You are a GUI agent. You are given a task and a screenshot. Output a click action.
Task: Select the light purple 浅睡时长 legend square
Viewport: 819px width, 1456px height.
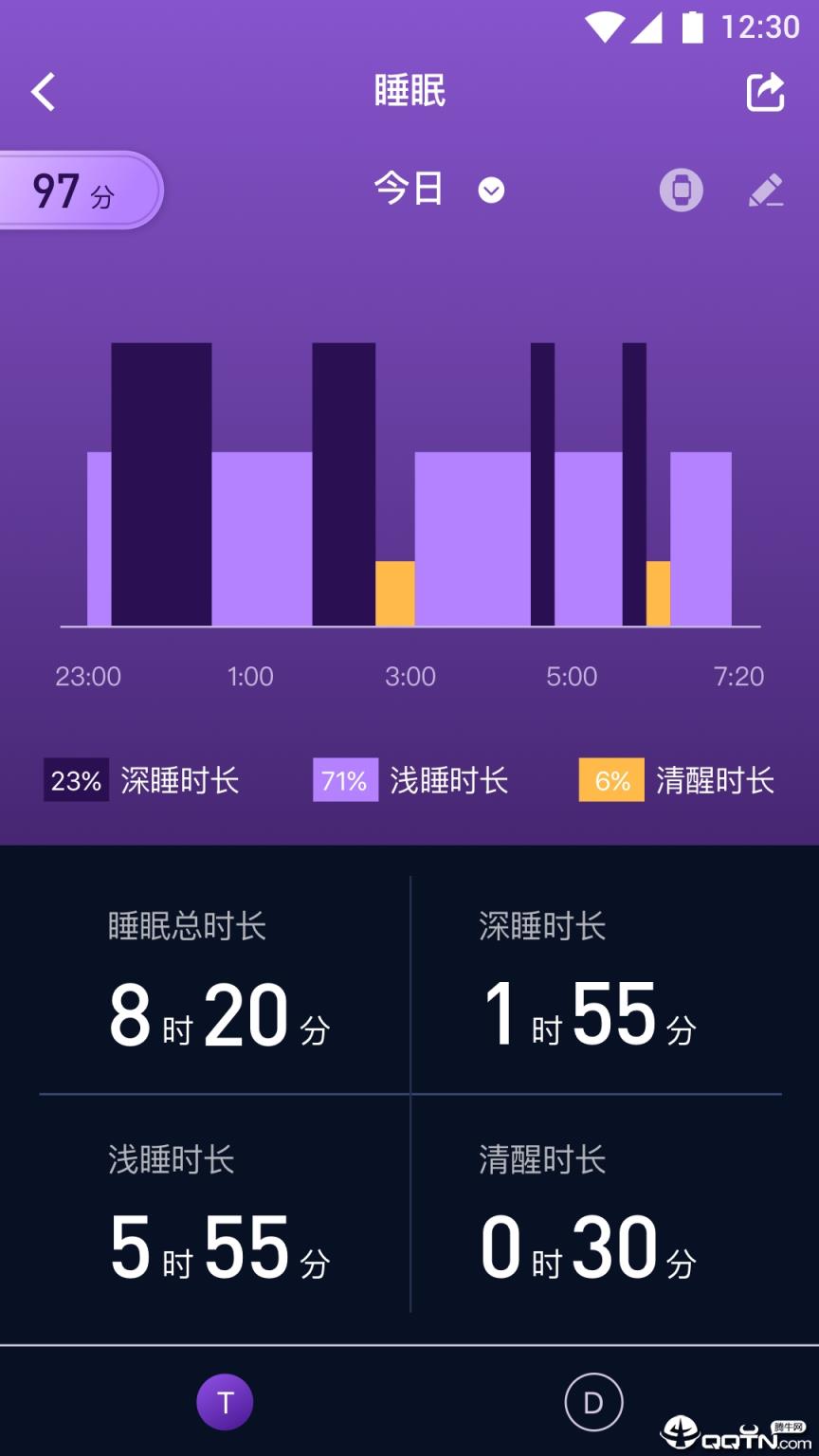point(345,780)
